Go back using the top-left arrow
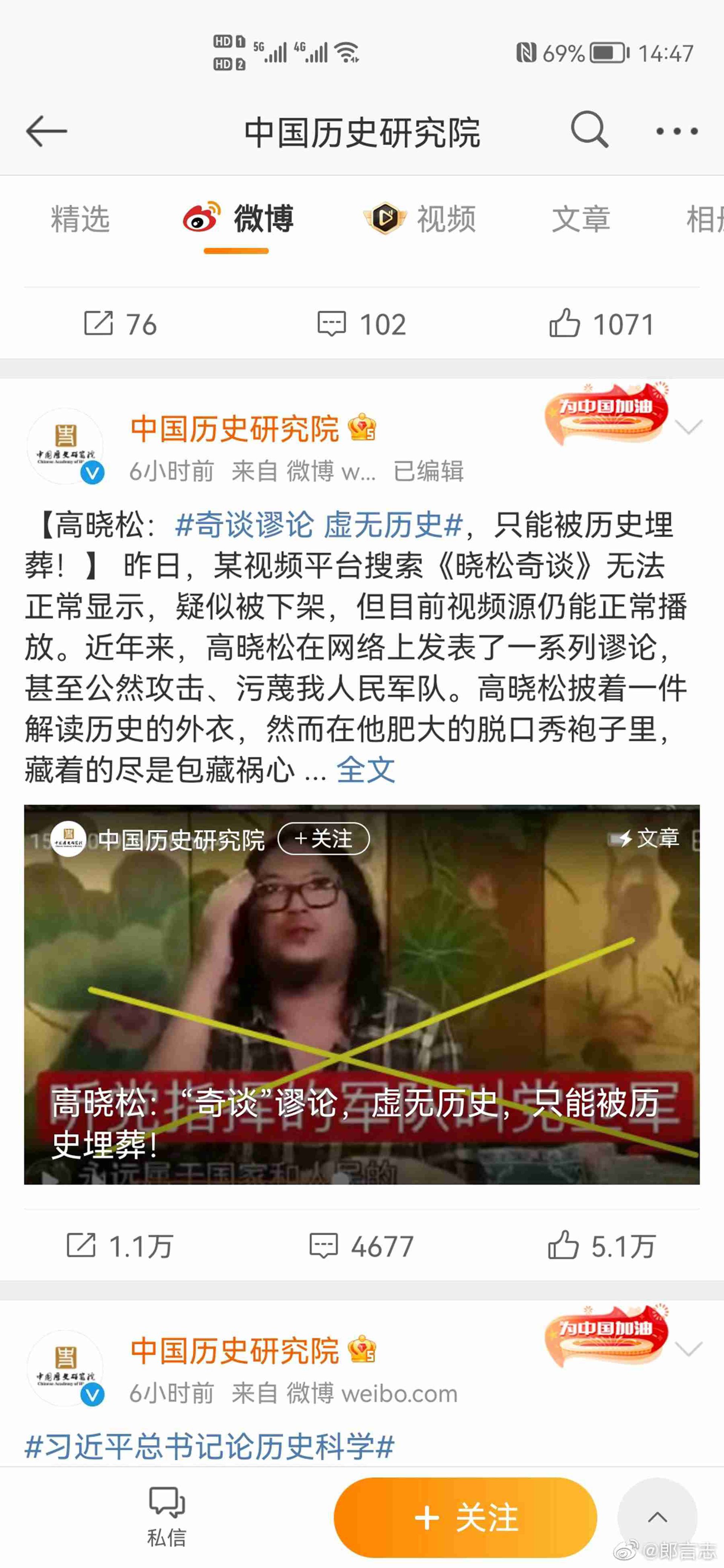 click(x=46, y=131)
